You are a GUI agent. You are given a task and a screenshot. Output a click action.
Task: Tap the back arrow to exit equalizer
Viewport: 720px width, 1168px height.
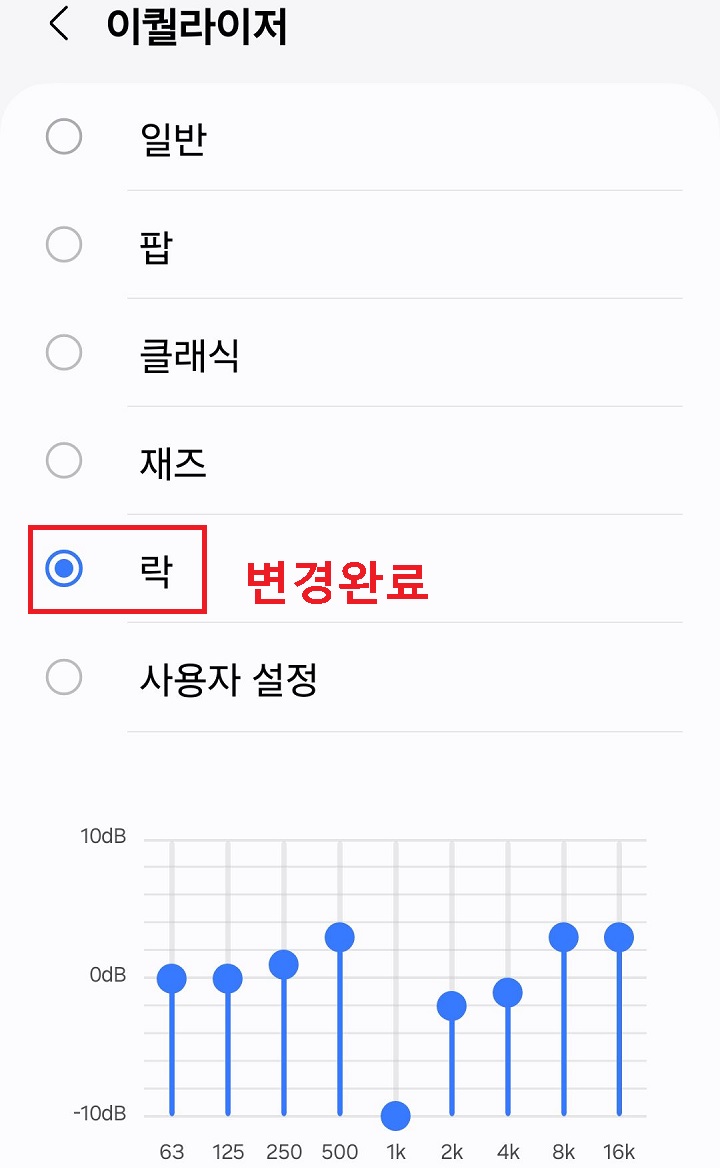pos(58,26)
